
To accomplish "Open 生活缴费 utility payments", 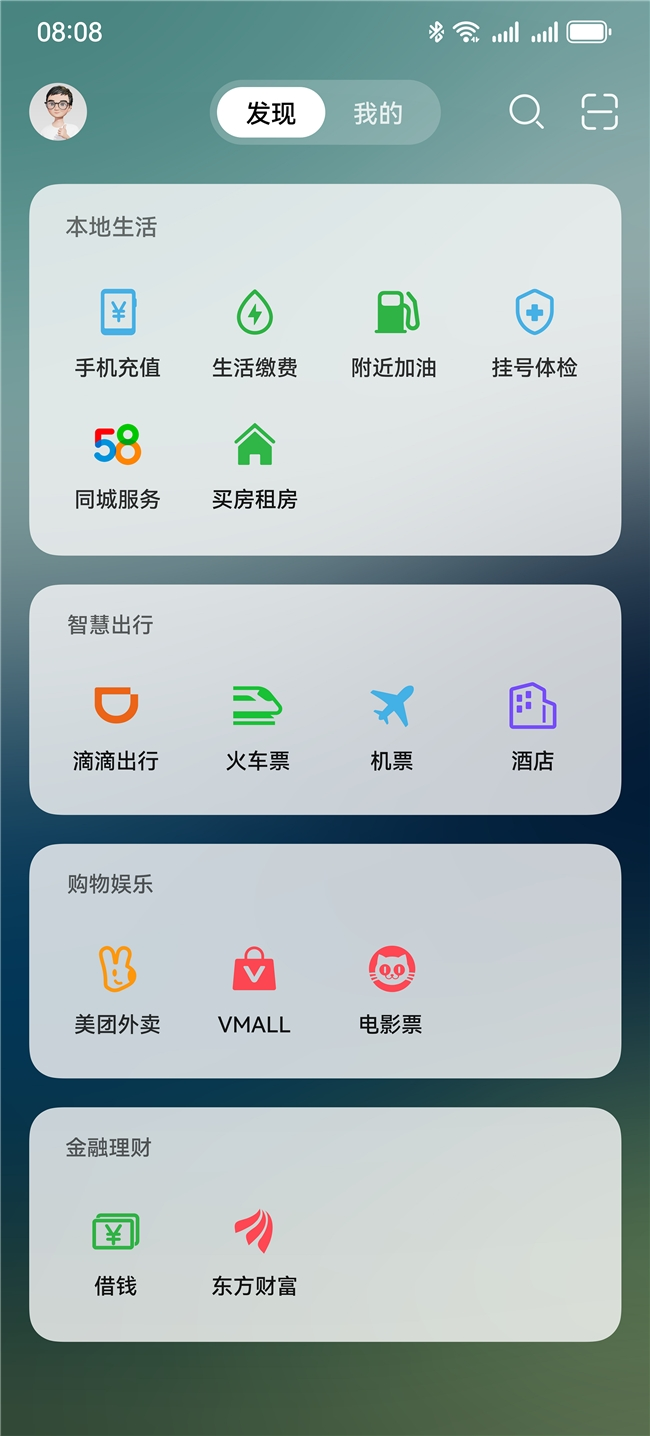I will (x=254, y=332).
